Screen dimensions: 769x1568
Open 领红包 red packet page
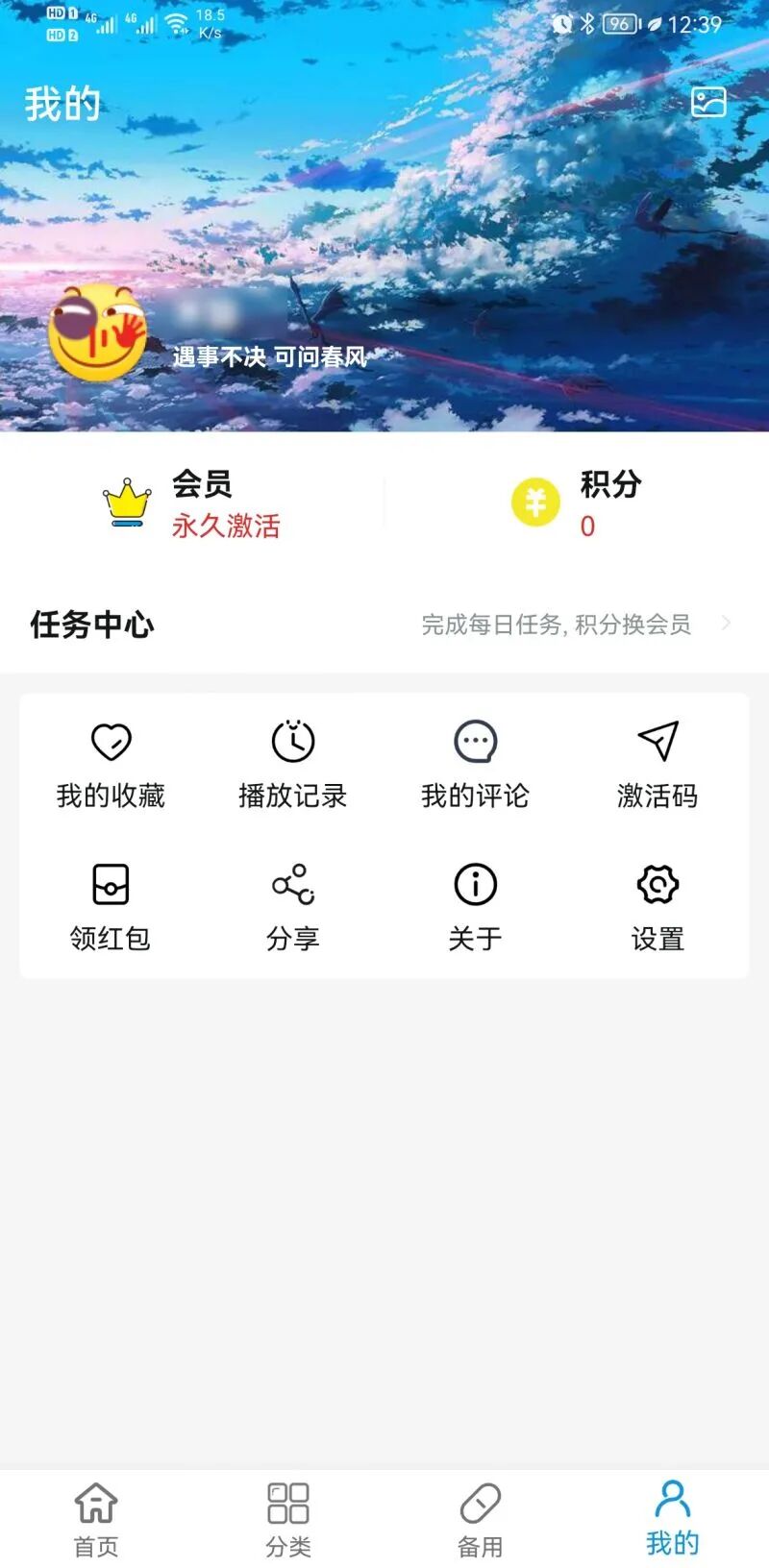(111, 907)
